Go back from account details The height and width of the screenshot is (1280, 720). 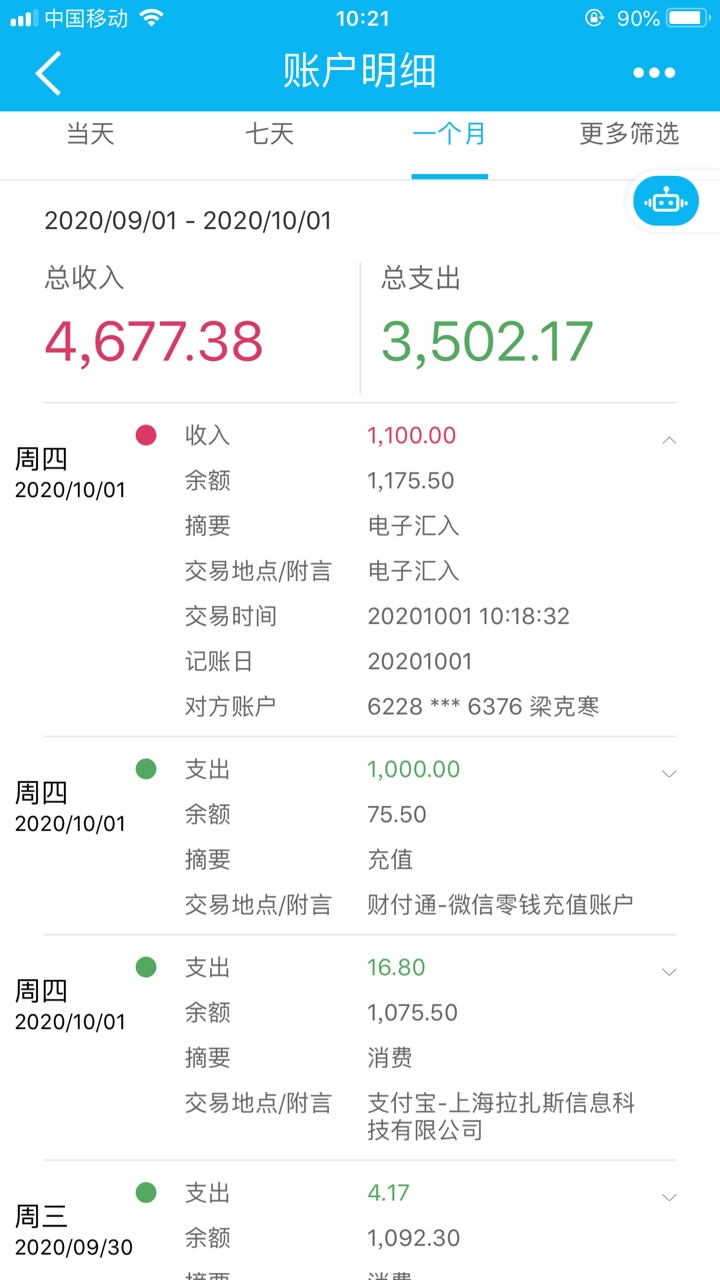pos(48,73)
